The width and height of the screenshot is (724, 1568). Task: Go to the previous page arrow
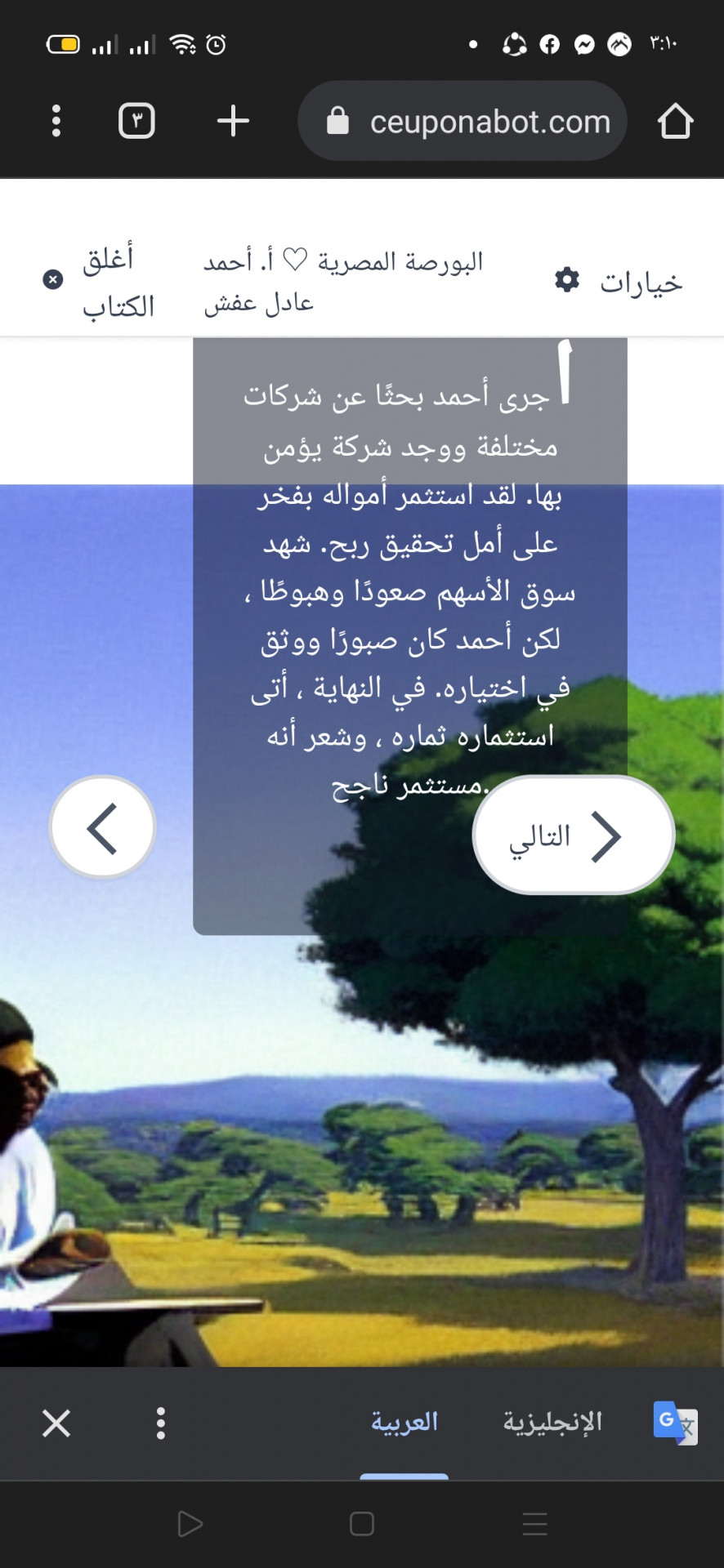[103, 827]
